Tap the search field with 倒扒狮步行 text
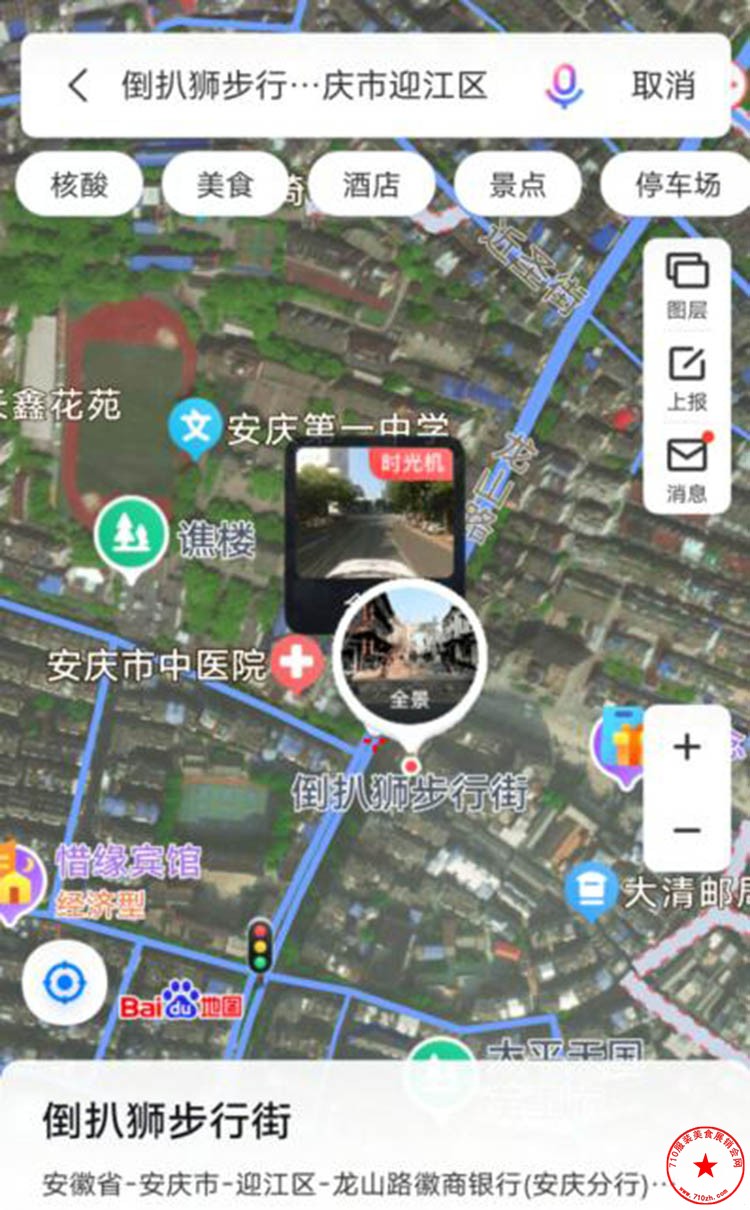750x1210 pixels. click(305, 86)
